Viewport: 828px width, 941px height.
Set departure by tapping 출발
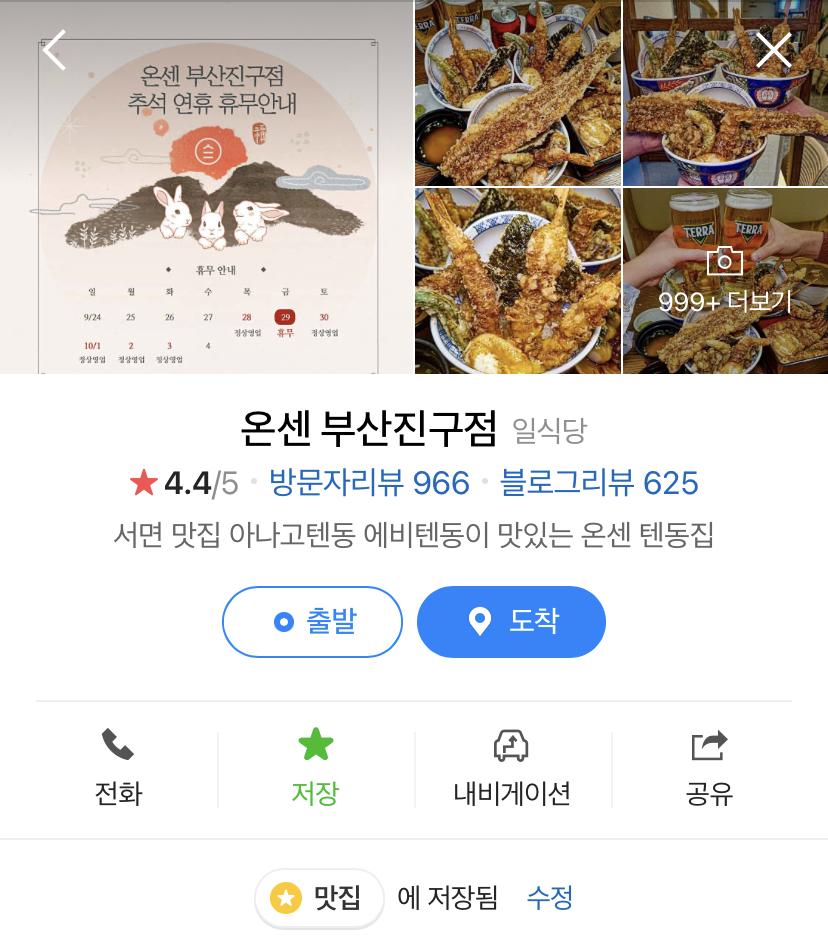tap(312, 621)
